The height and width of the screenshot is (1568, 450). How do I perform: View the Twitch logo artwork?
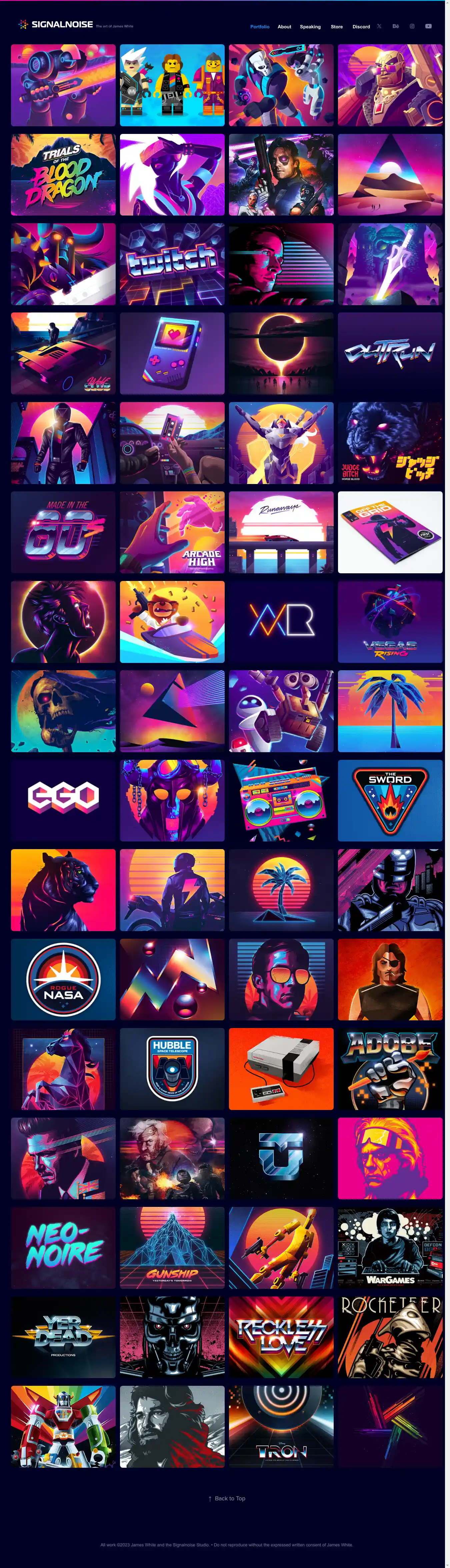172,264
